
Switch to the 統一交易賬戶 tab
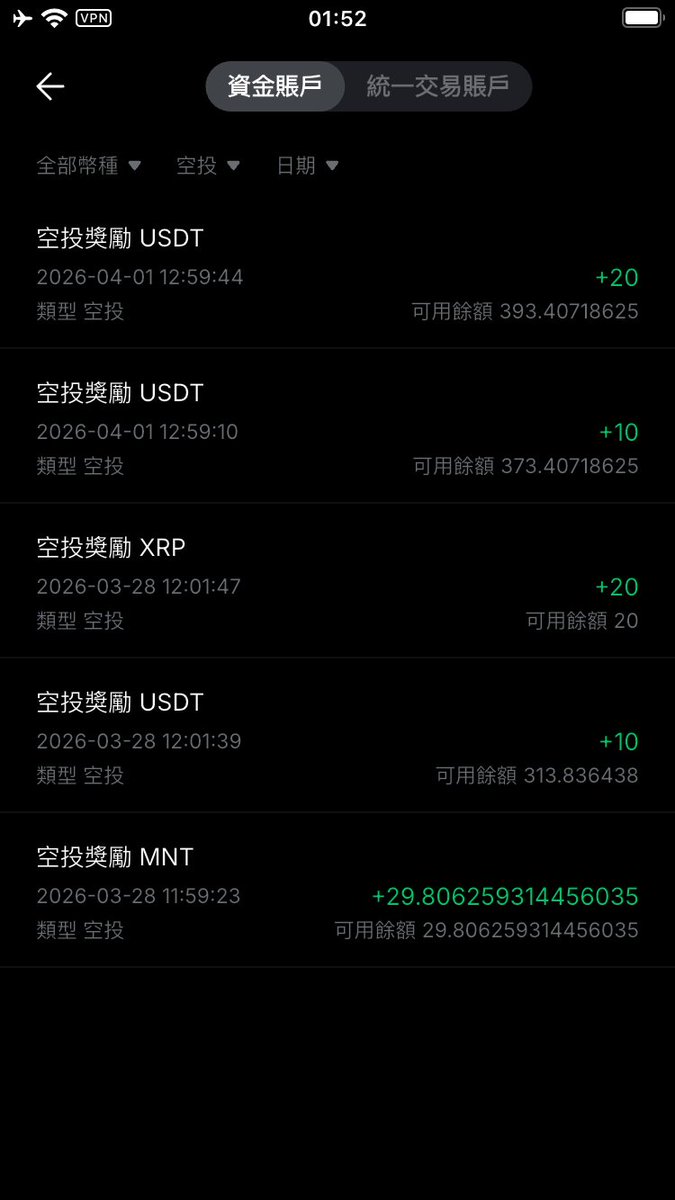438,87
